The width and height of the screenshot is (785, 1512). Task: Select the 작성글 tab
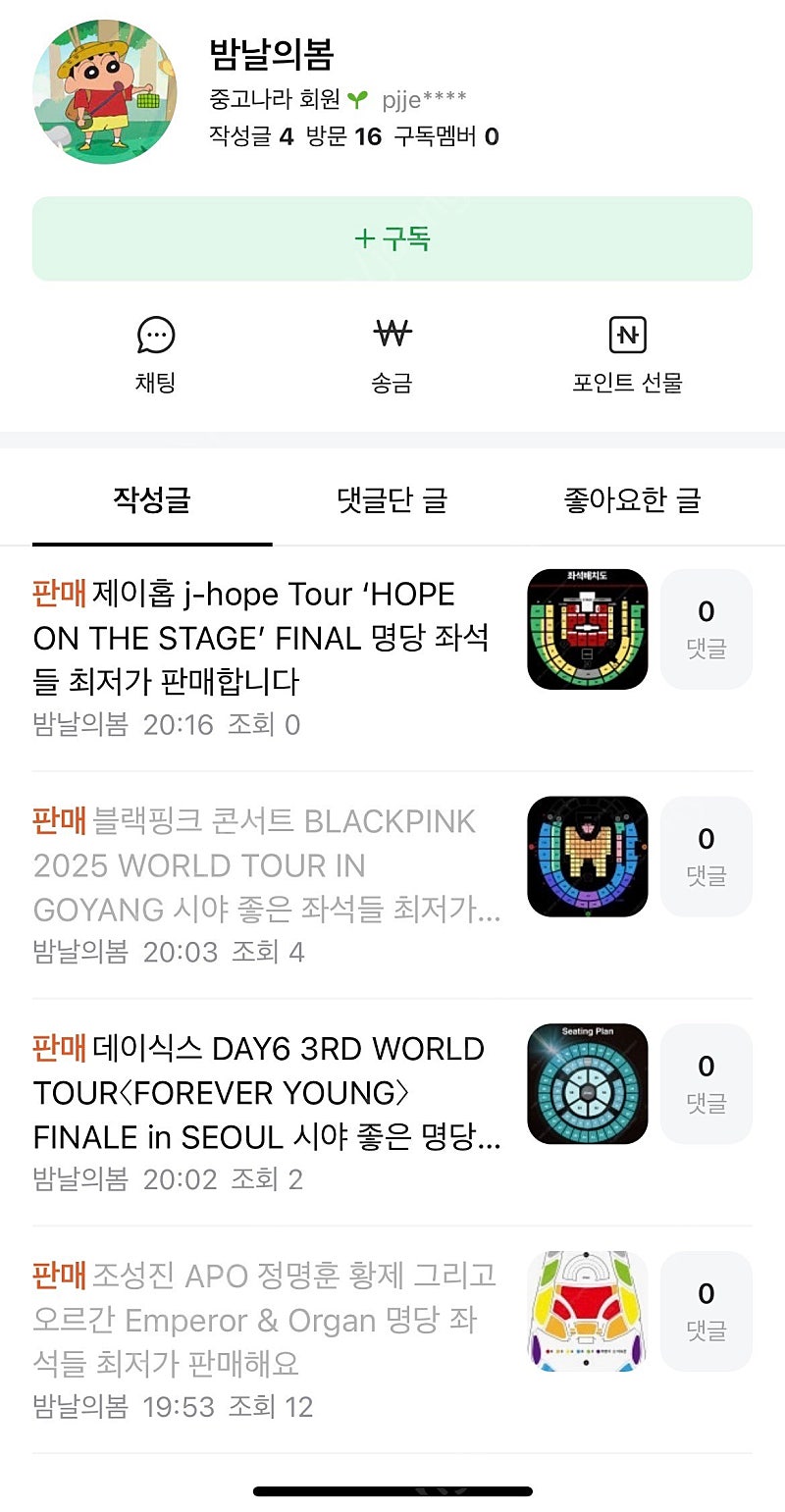point(152,500)
